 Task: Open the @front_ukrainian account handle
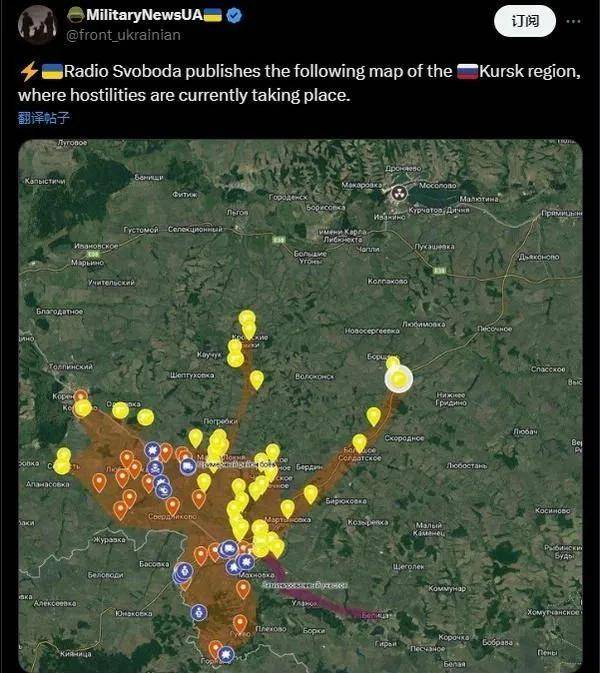tap(123, 35)
